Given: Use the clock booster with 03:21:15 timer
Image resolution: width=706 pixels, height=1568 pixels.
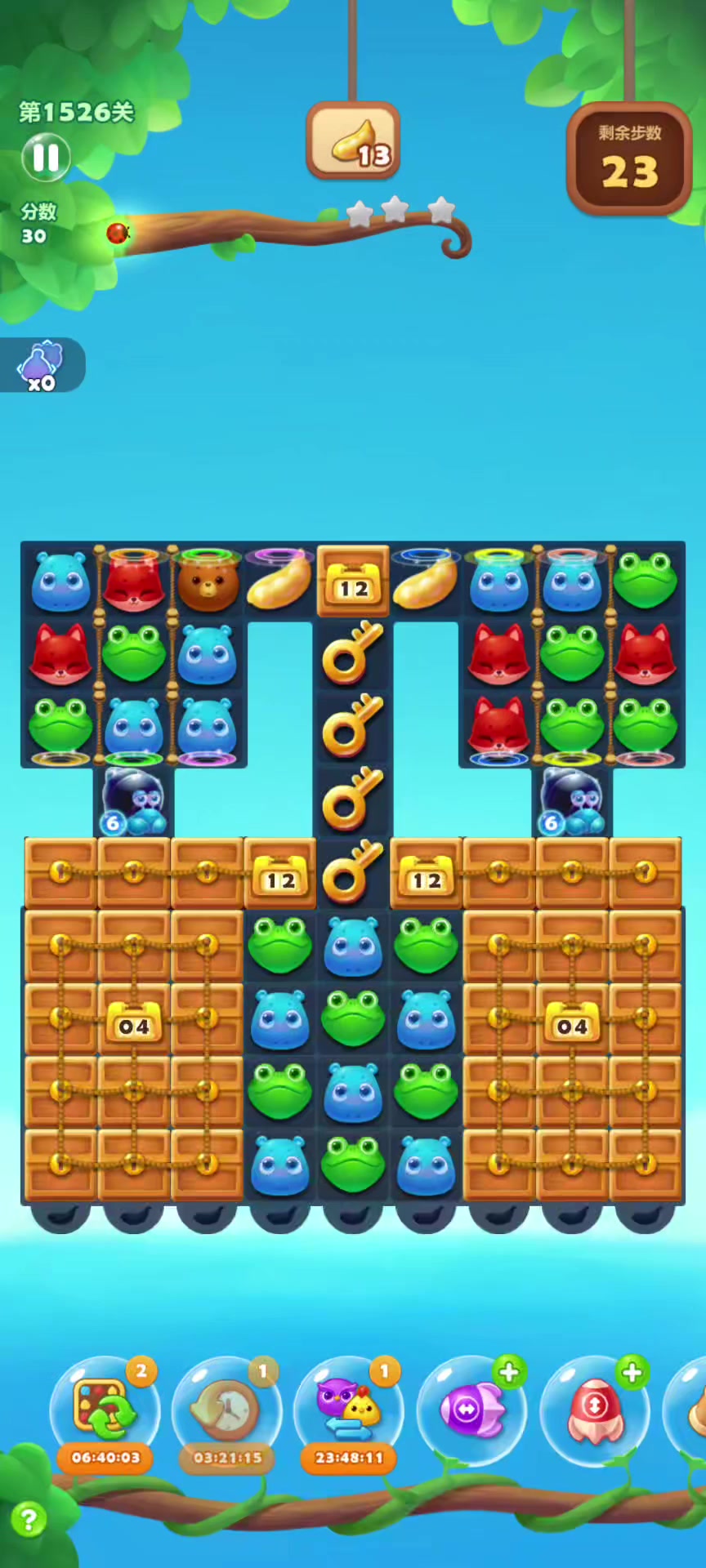Looking at the screenshot, I should (x=227, y=1410).
